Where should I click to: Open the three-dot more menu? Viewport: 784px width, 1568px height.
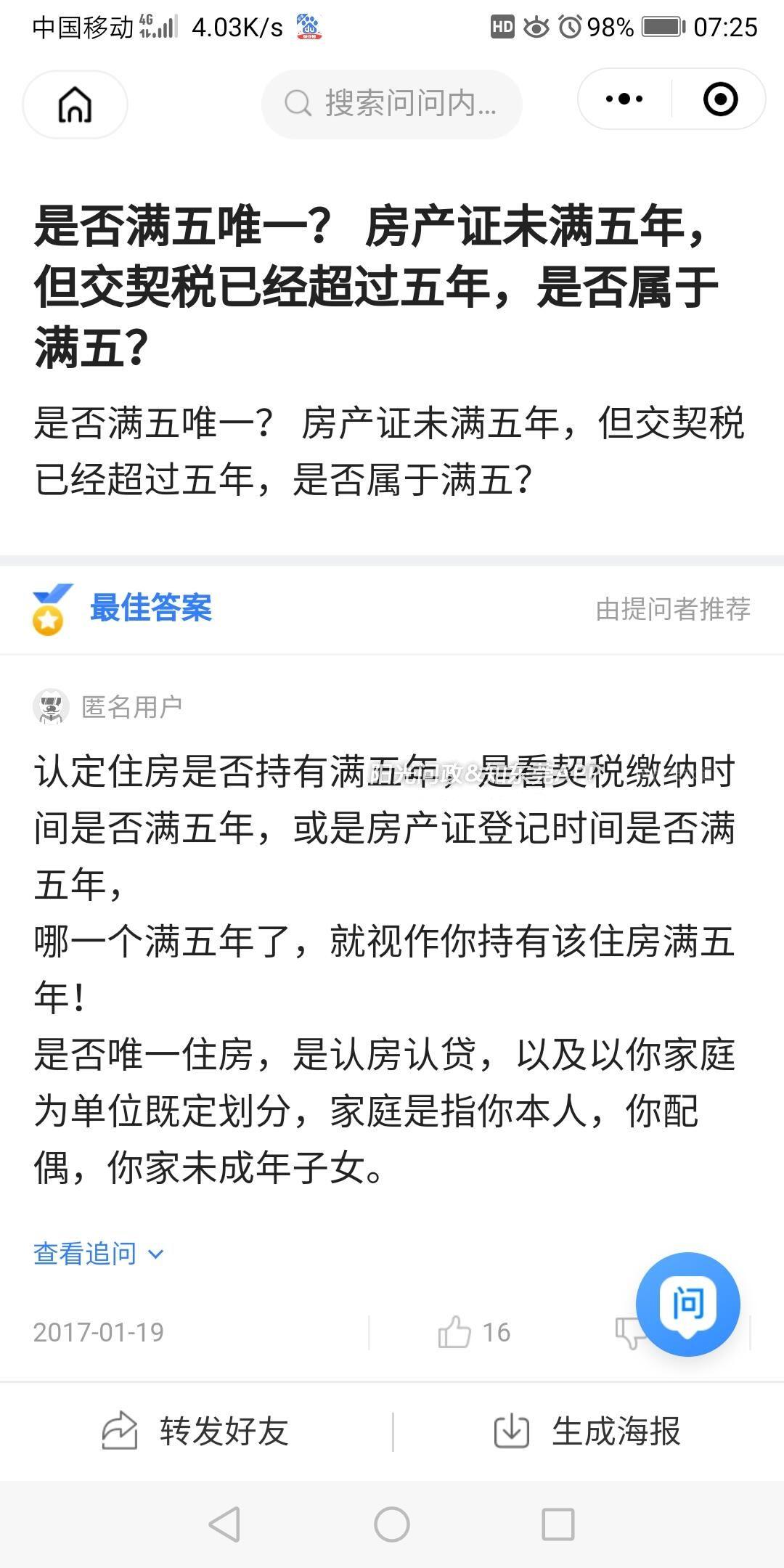(624, 99)
